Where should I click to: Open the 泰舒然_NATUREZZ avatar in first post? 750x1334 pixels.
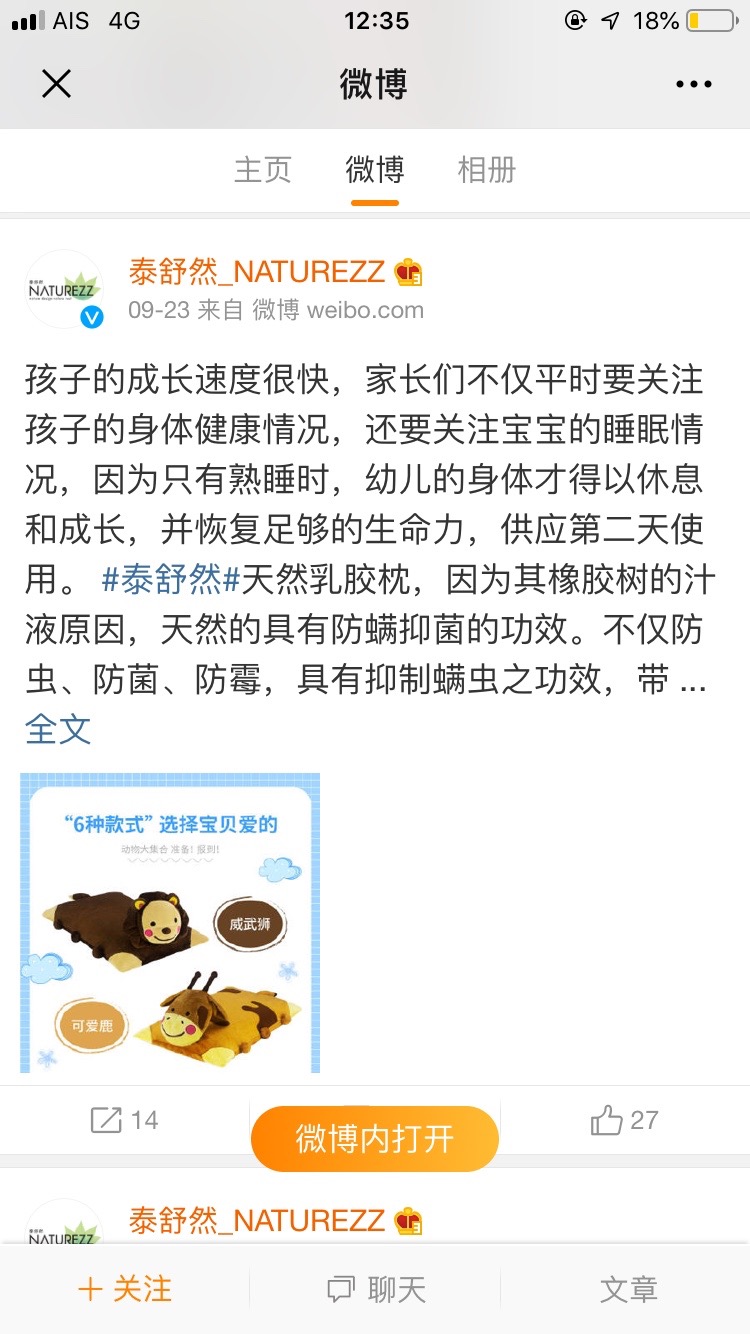click(x=64, y=289)
